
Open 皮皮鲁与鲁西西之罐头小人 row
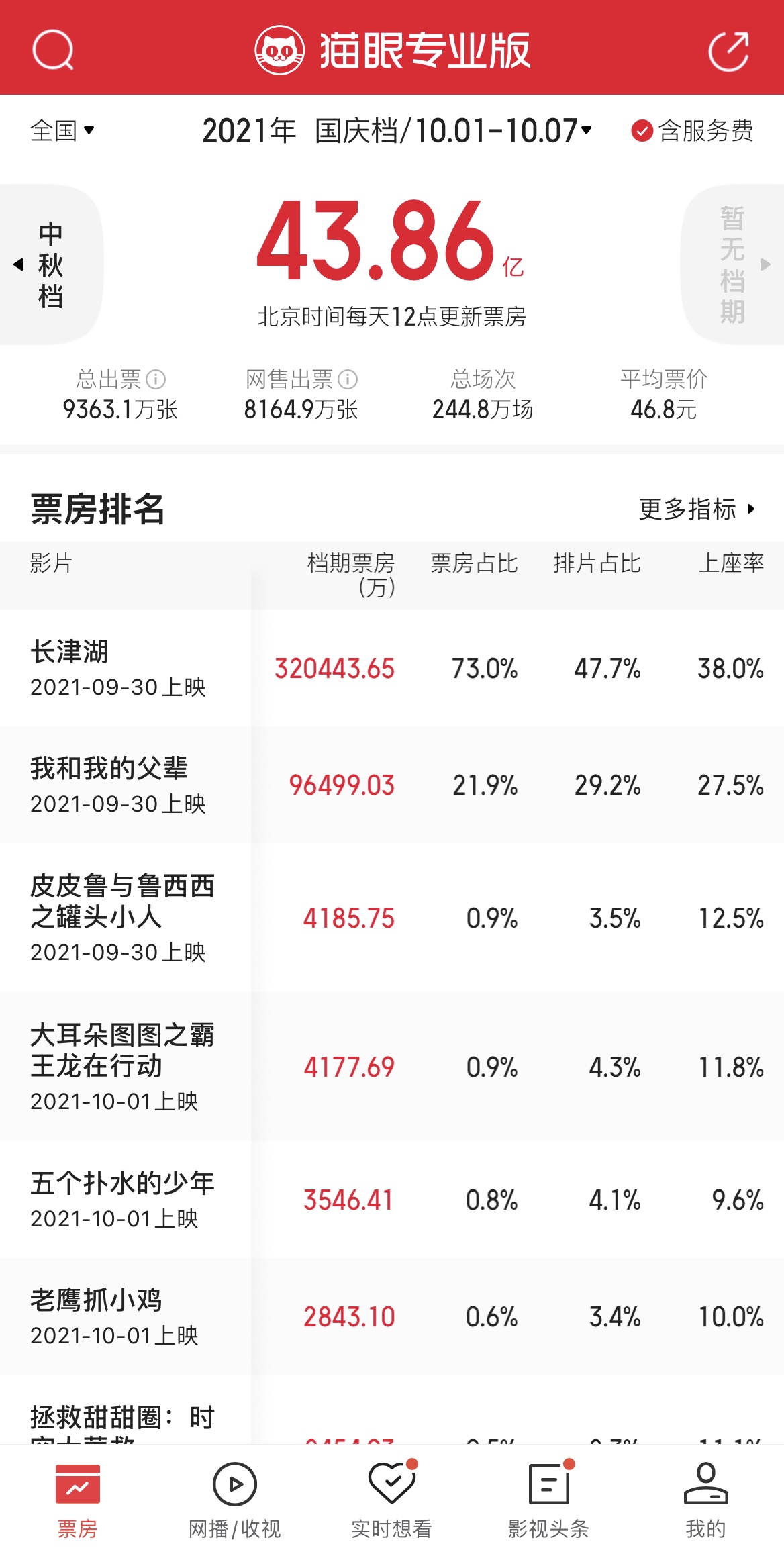point(392,918)
